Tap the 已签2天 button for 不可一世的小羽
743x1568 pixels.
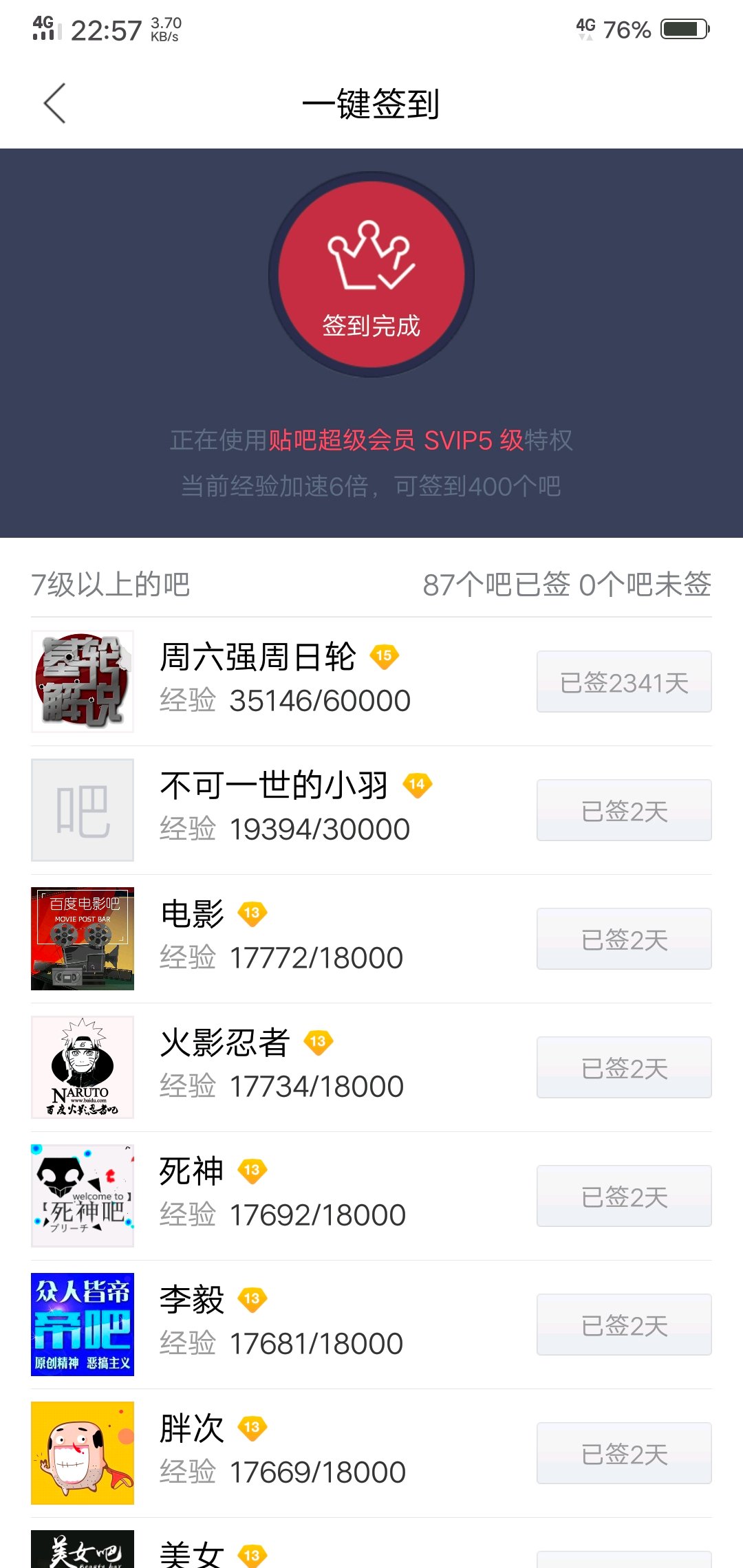(x=624, y=810)
